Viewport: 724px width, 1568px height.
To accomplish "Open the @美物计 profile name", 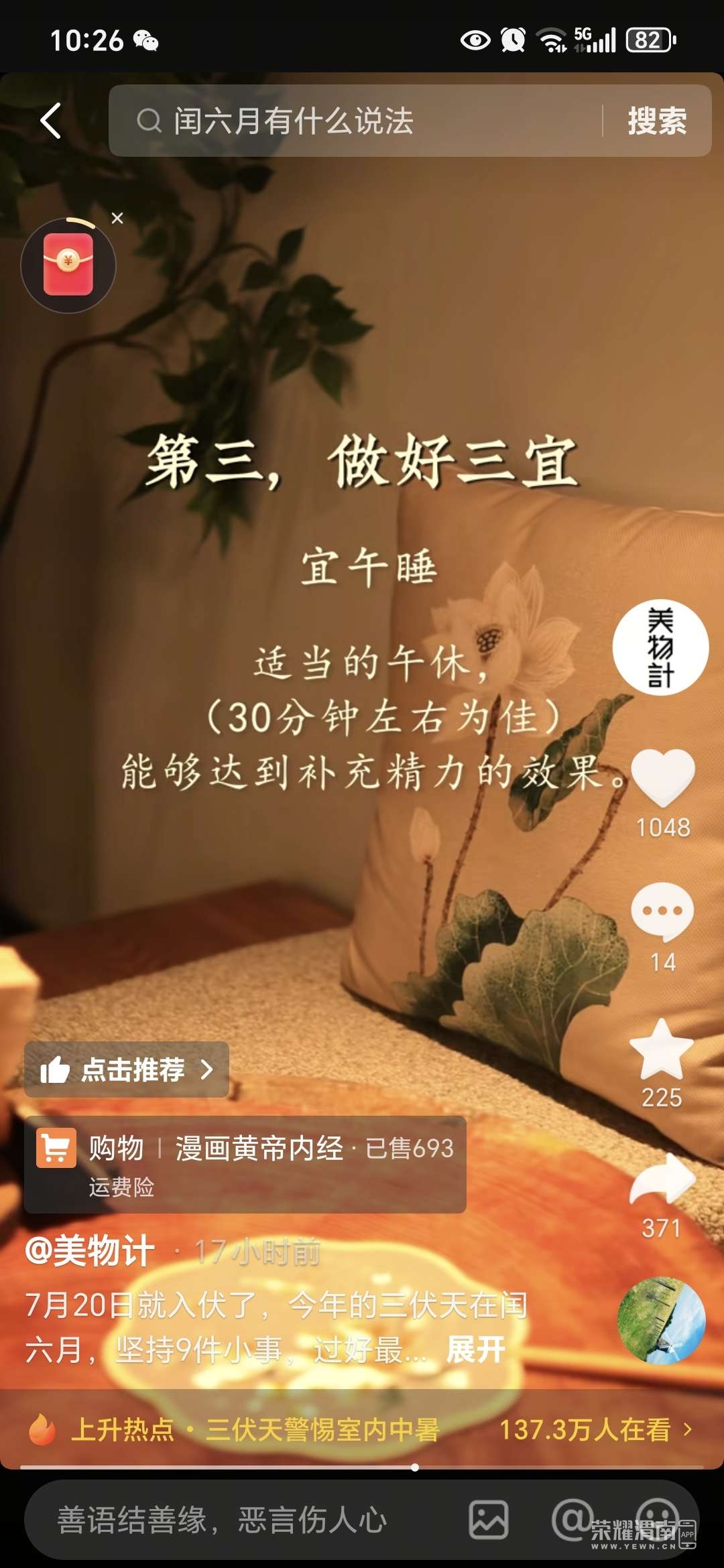I will point(90,1251).
